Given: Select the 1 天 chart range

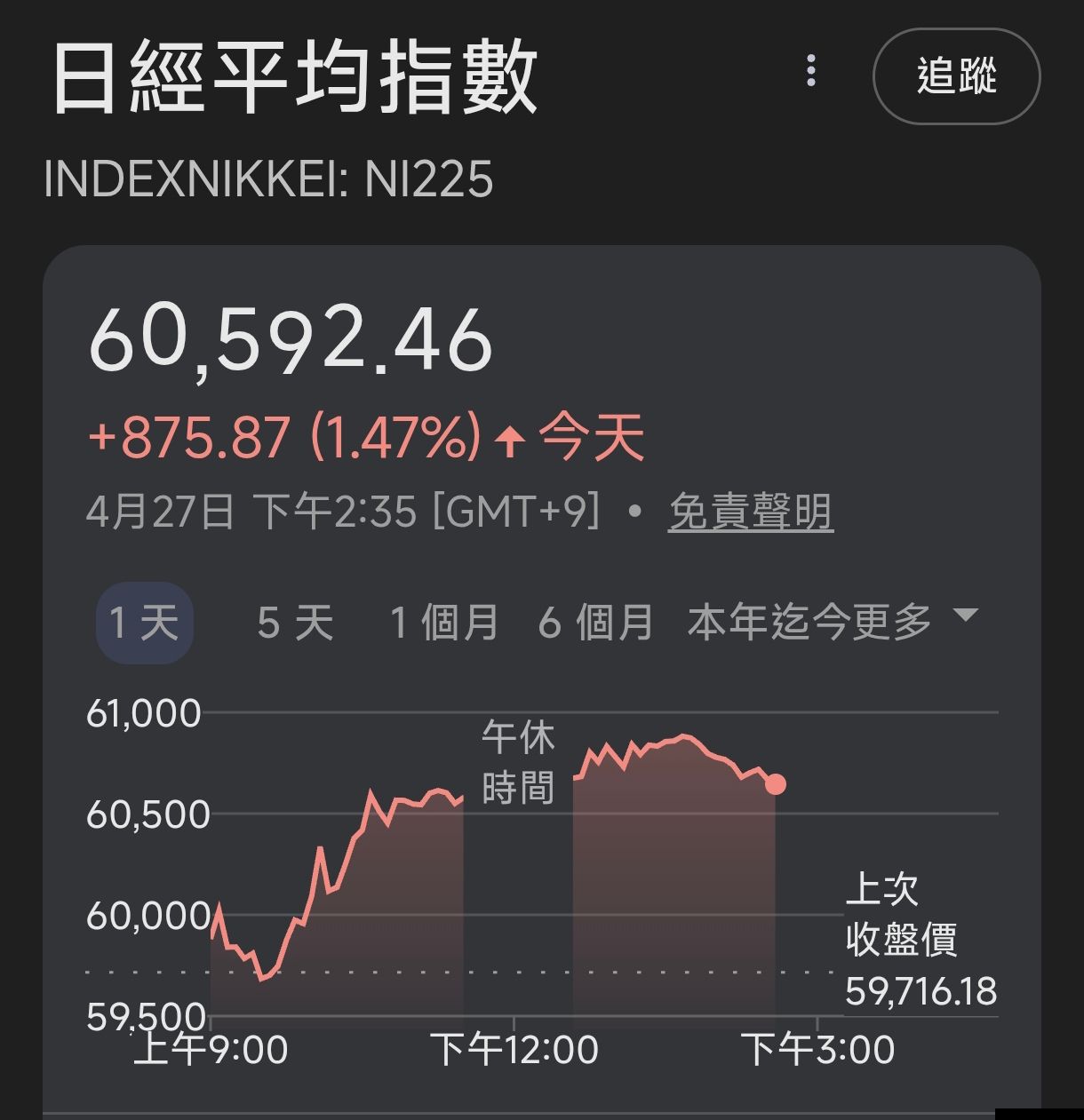Looking at the screenshot, I should (144, 623).
